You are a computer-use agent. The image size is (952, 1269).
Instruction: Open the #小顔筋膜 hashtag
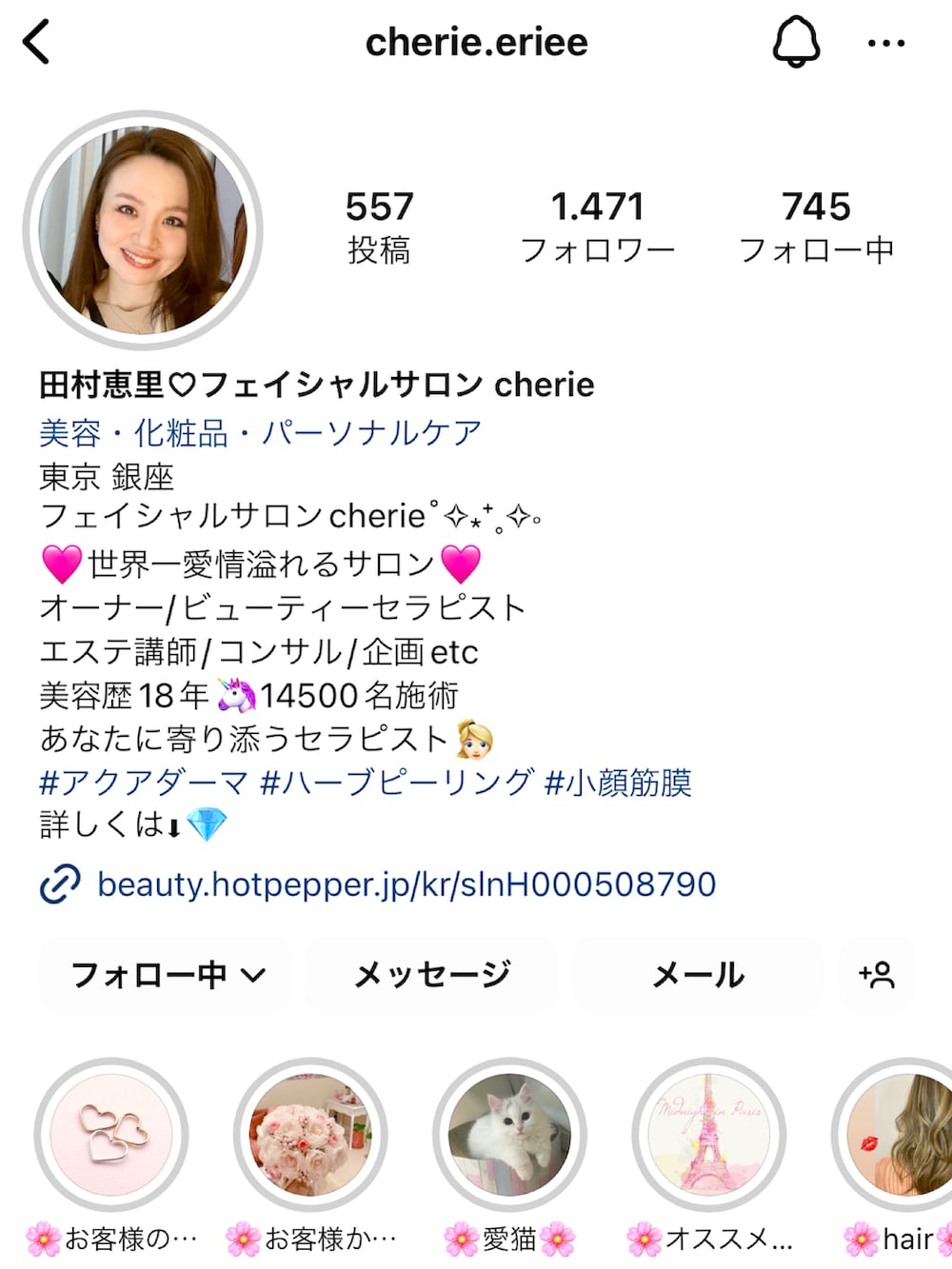pos(618,783)
